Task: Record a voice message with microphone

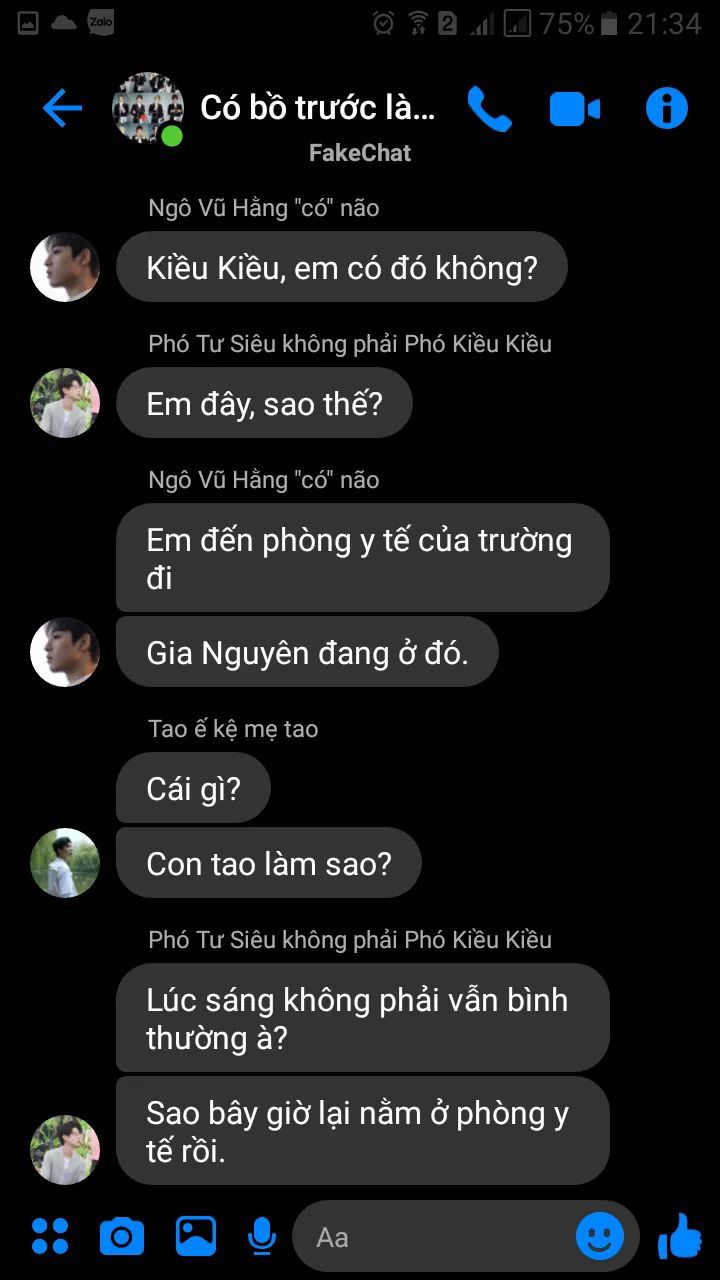Action: 261,1237
